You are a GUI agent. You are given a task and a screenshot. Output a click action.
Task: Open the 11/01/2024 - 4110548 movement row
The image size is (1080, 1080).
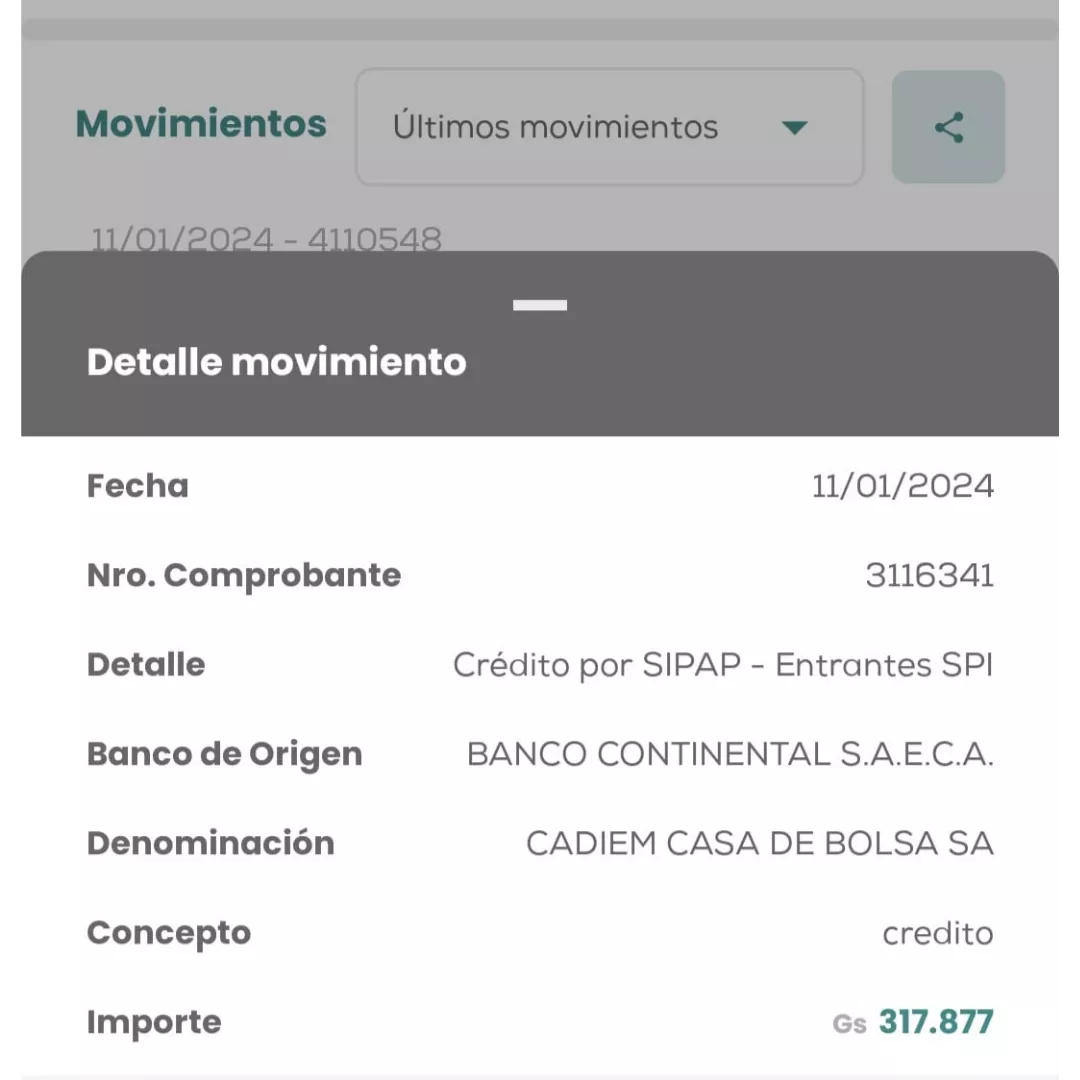(x=267, y=239)
